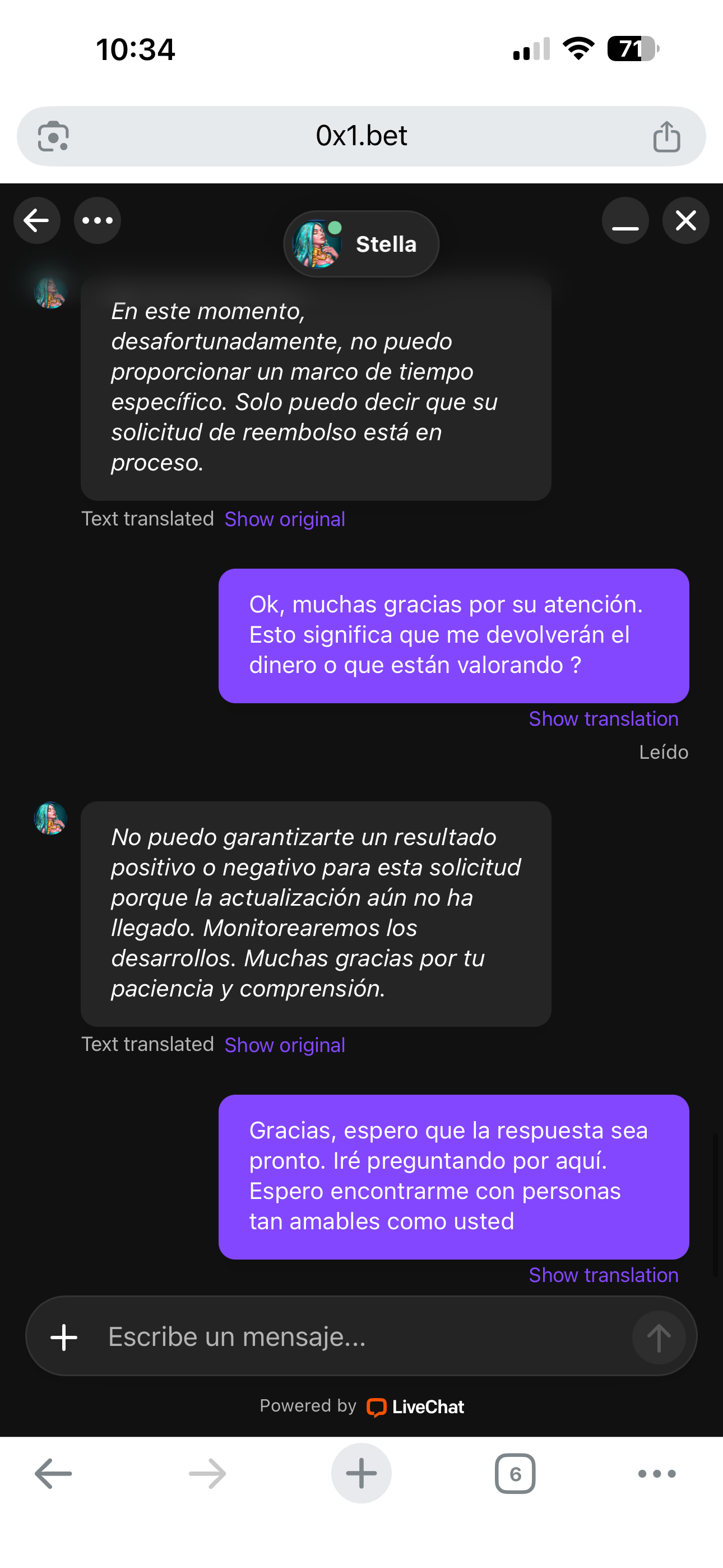Open agent Stella's profile chip
The width and height of the screenshot is (723, 1568).
tap(361, 244)
